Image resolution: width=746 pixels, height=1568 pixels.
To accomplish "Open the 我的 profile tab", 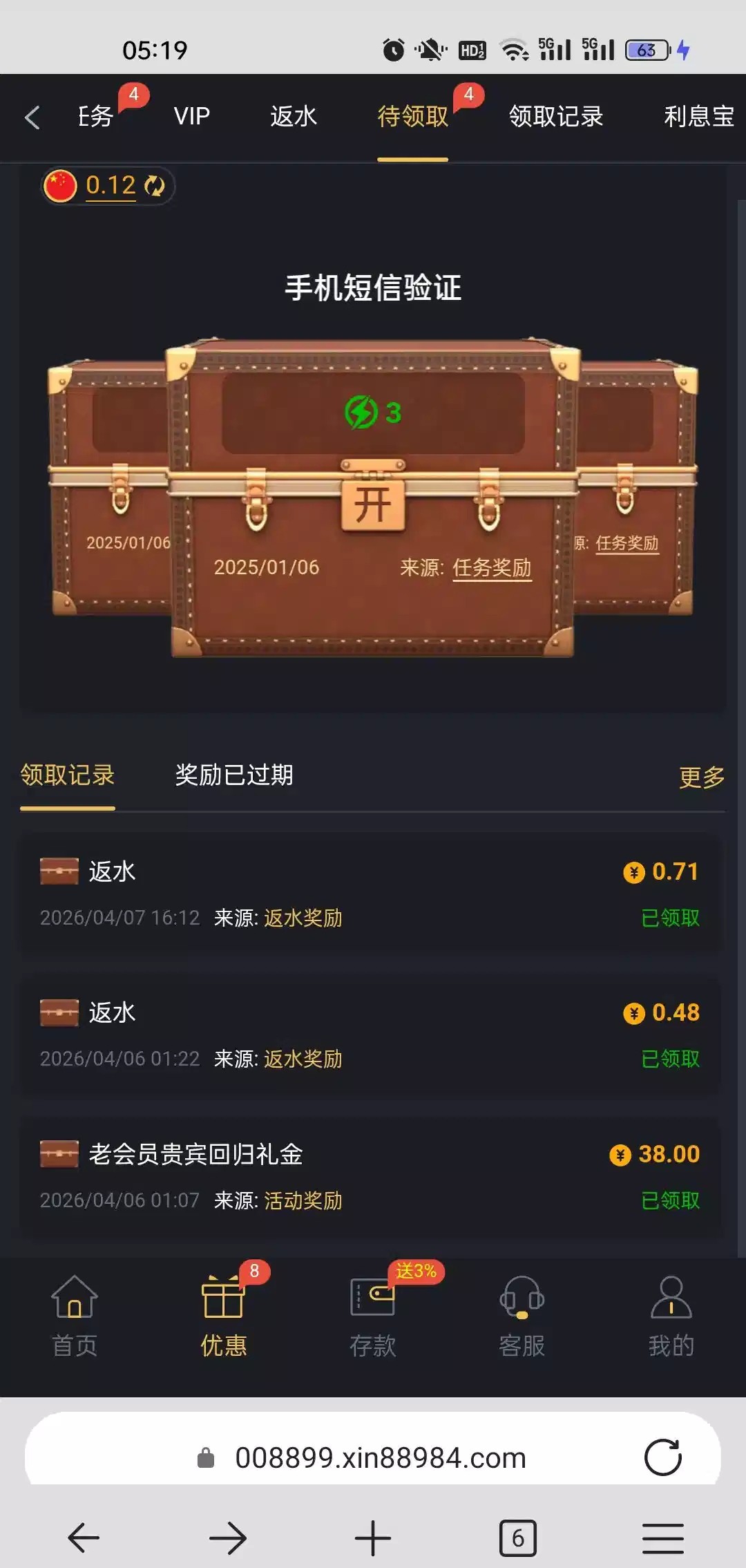I will tap(671, 1316).
